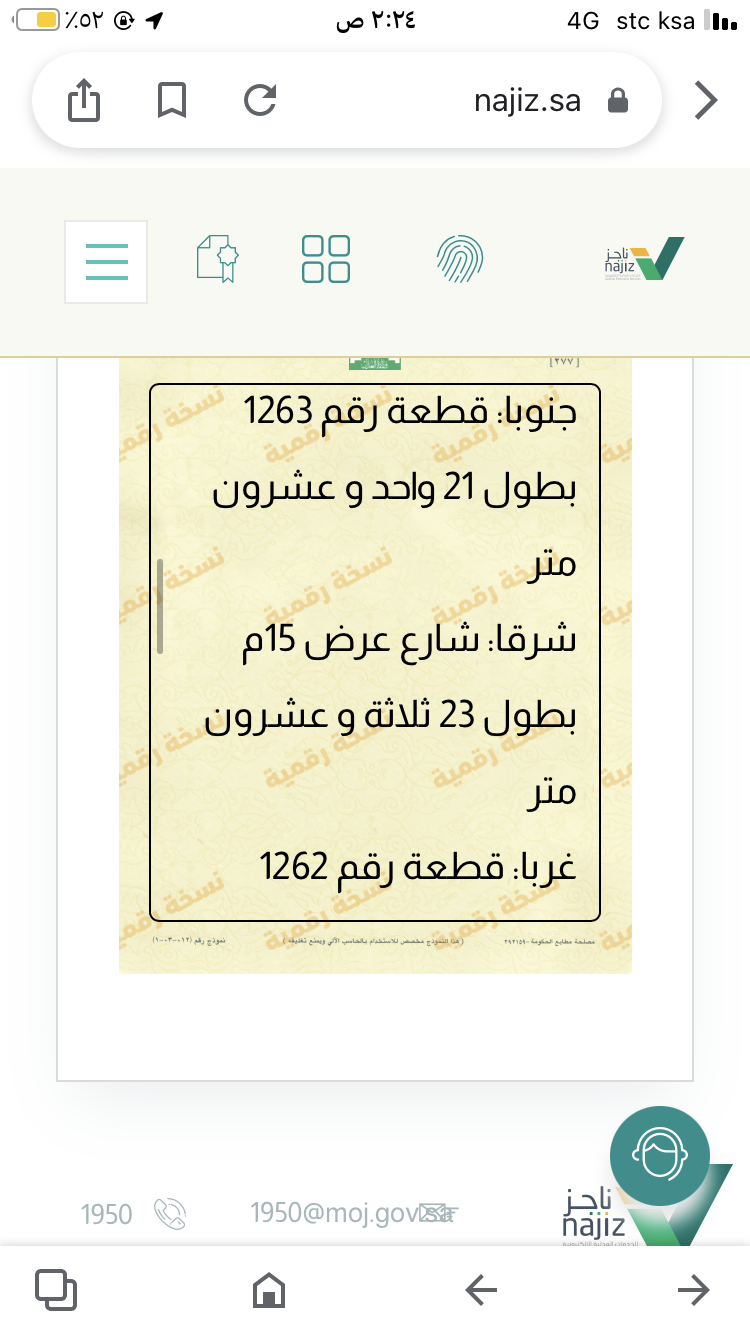Open the browser tabs switcher

click(x=55, y=1290)
